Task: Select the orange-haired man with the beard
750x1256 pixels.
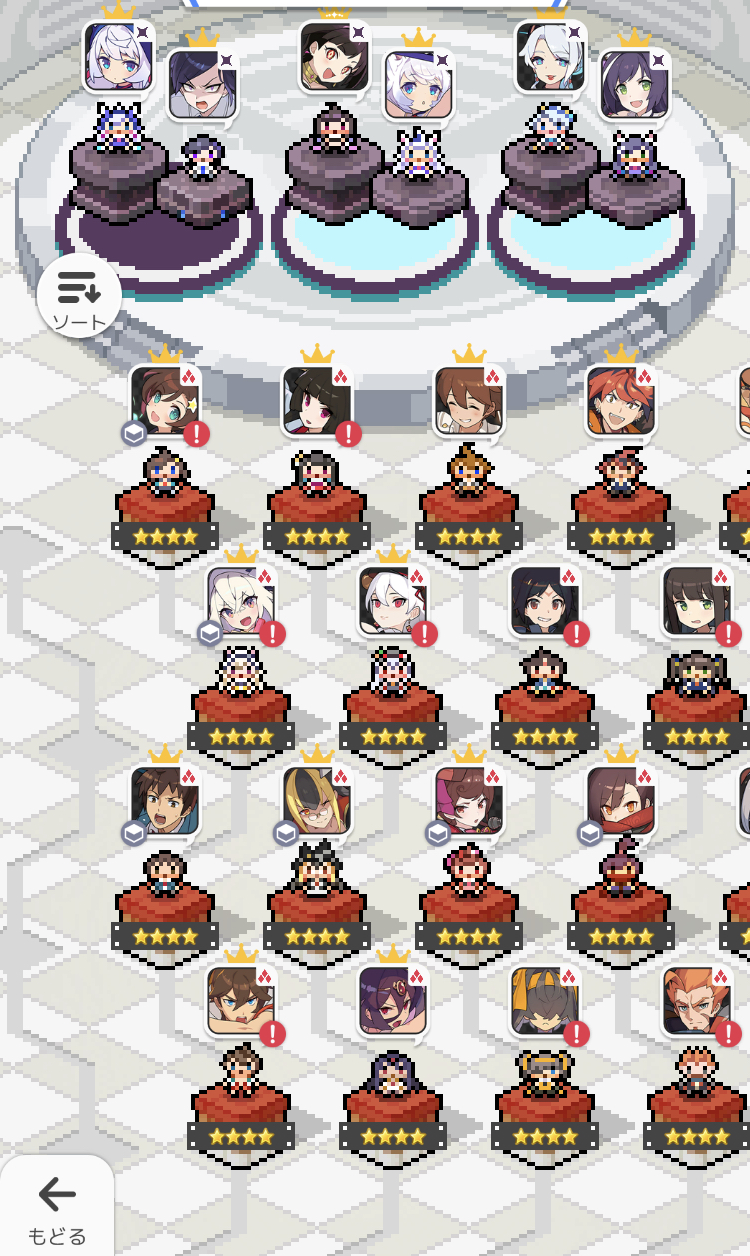Action: [697, 1002]
